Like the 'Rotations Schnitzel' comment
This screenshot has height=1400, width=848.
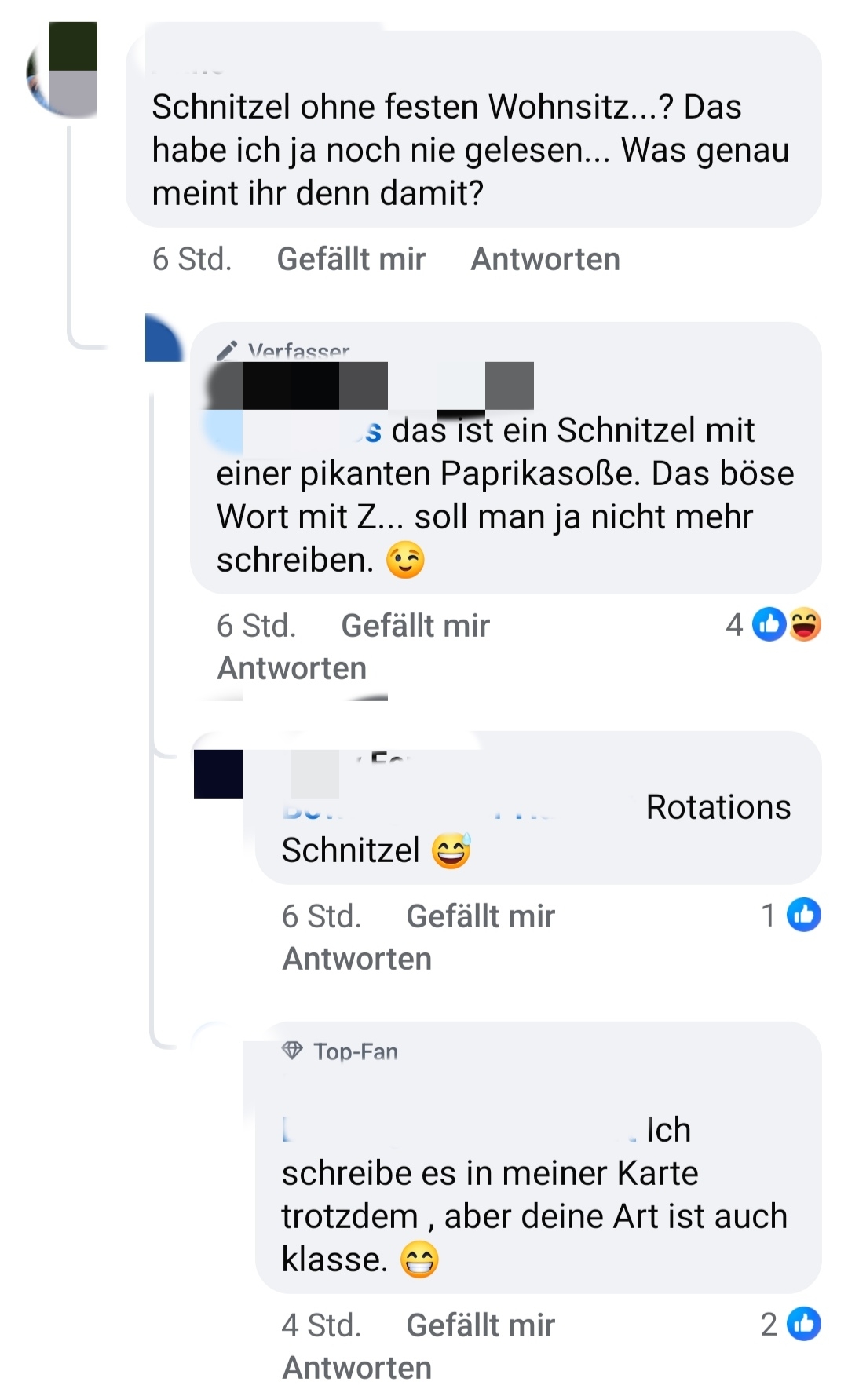pos(480,916)
